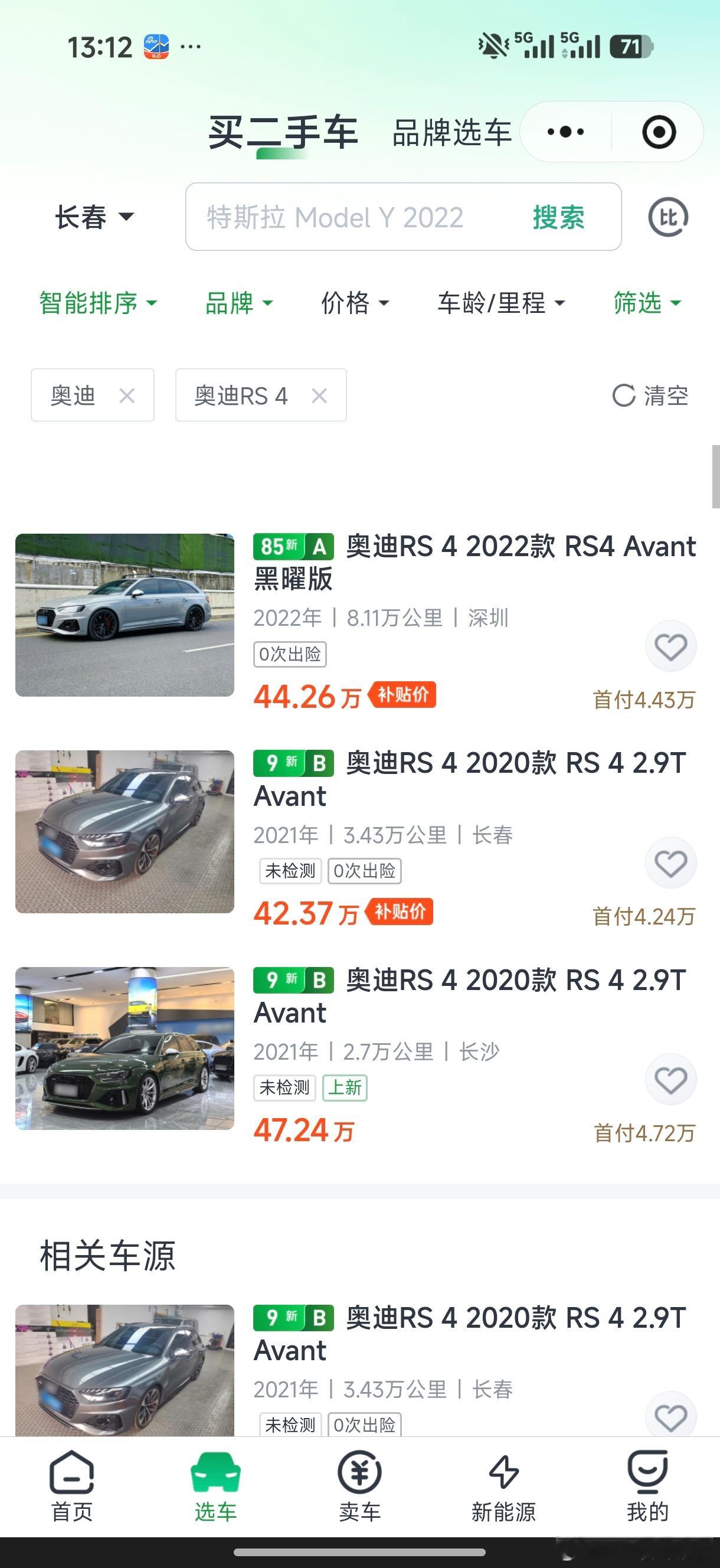The image size is (720, 1568).
Task: Switch to the 品牌选车 tab
Action: [451, 133]
